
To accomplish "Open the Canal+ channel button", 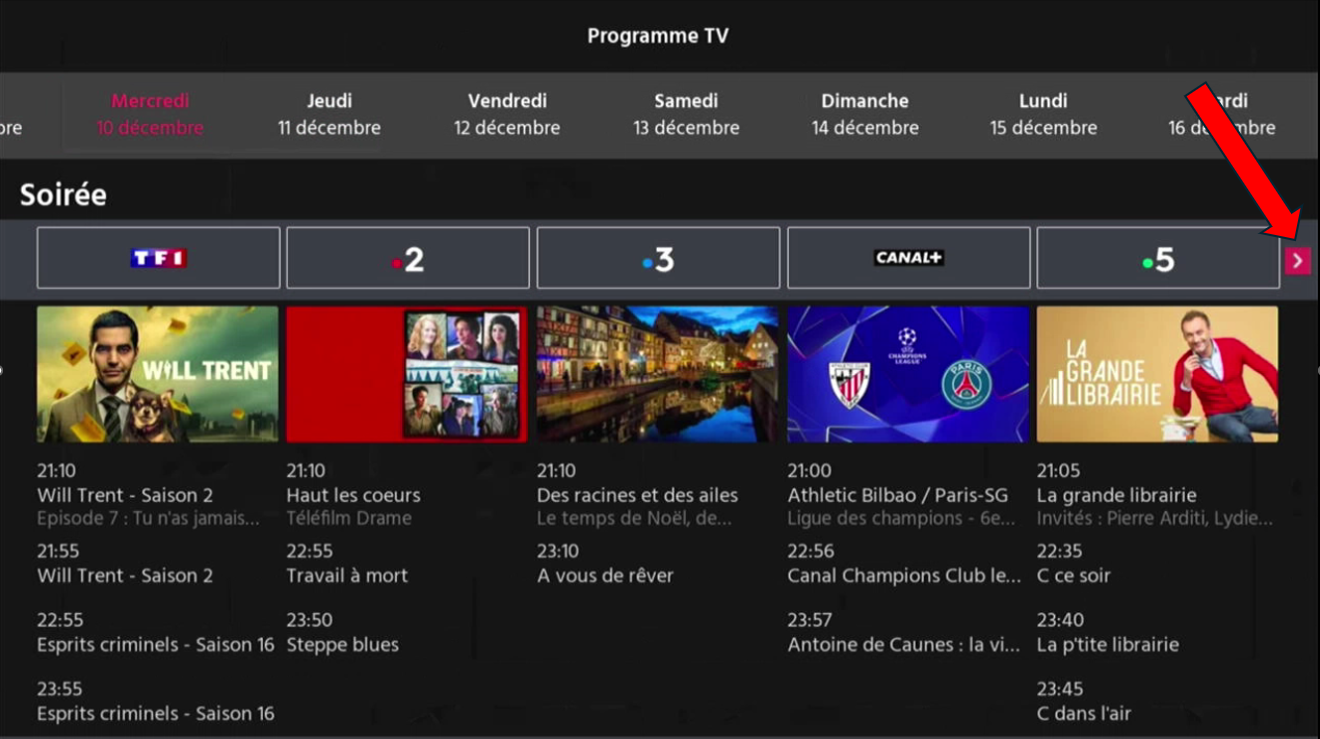I will tap(908, 258).
